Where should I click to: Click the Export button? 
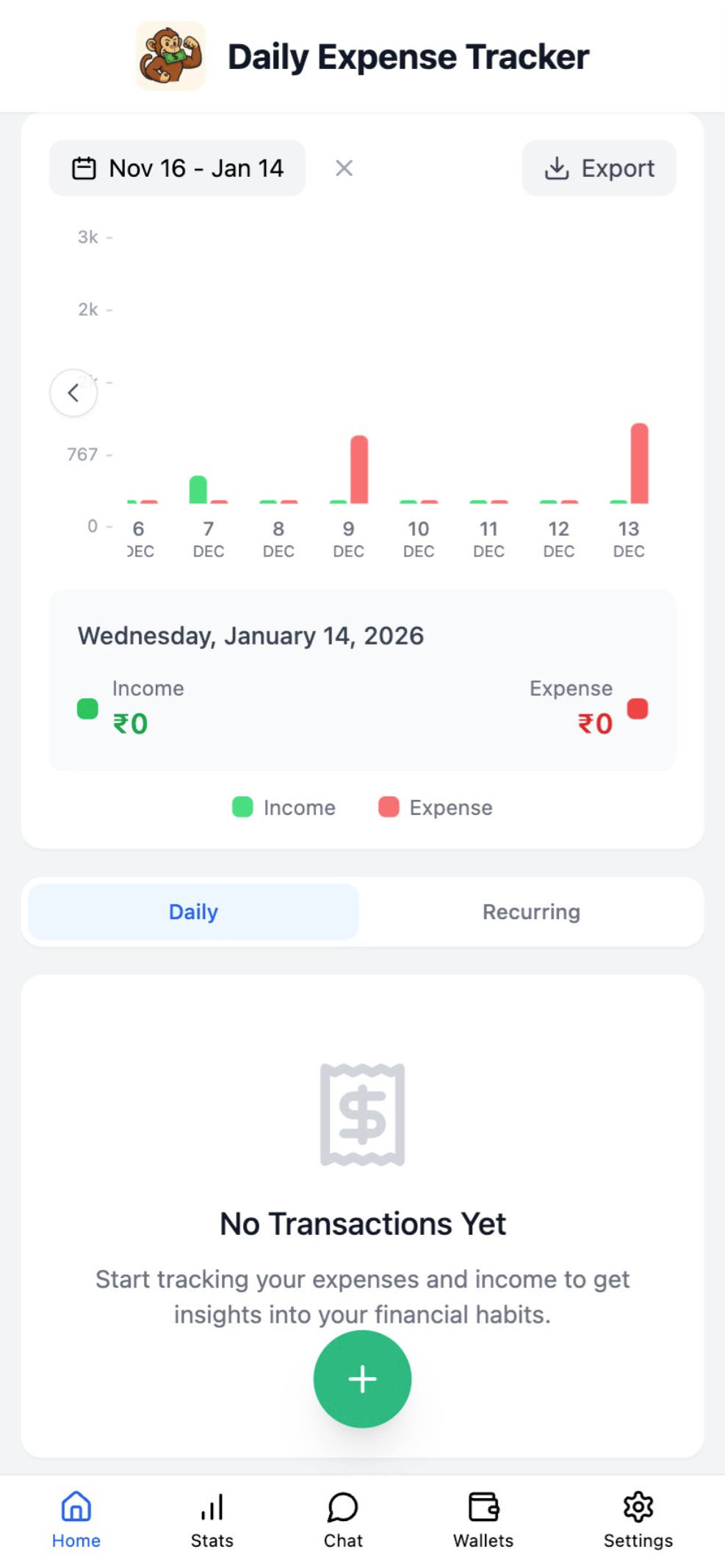[598, 167]
